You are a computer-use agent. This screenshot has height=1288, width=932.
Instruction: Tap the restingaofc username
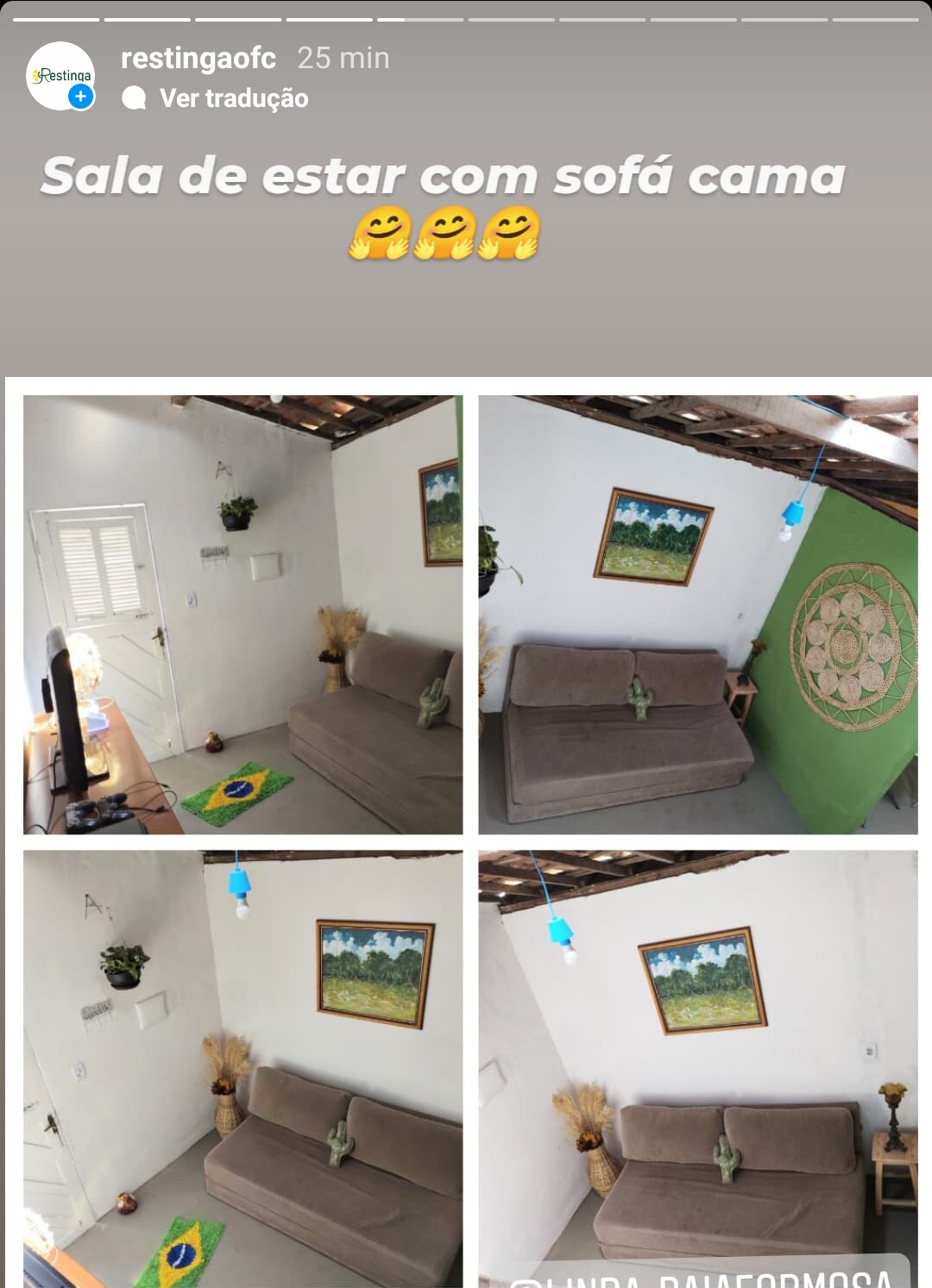[x=198, y=58]
